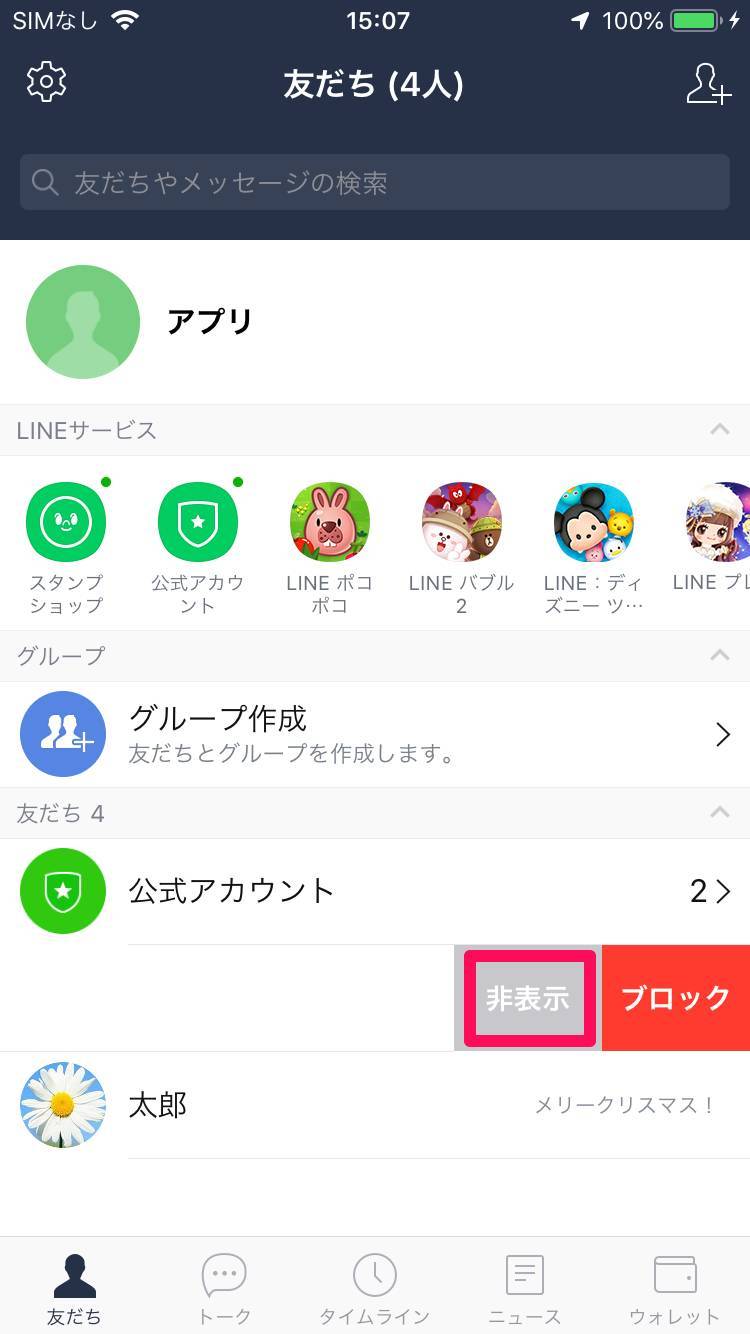750x1334 pixels.
Task: Open LINE バブル2 game
Action: pos(461,540)
